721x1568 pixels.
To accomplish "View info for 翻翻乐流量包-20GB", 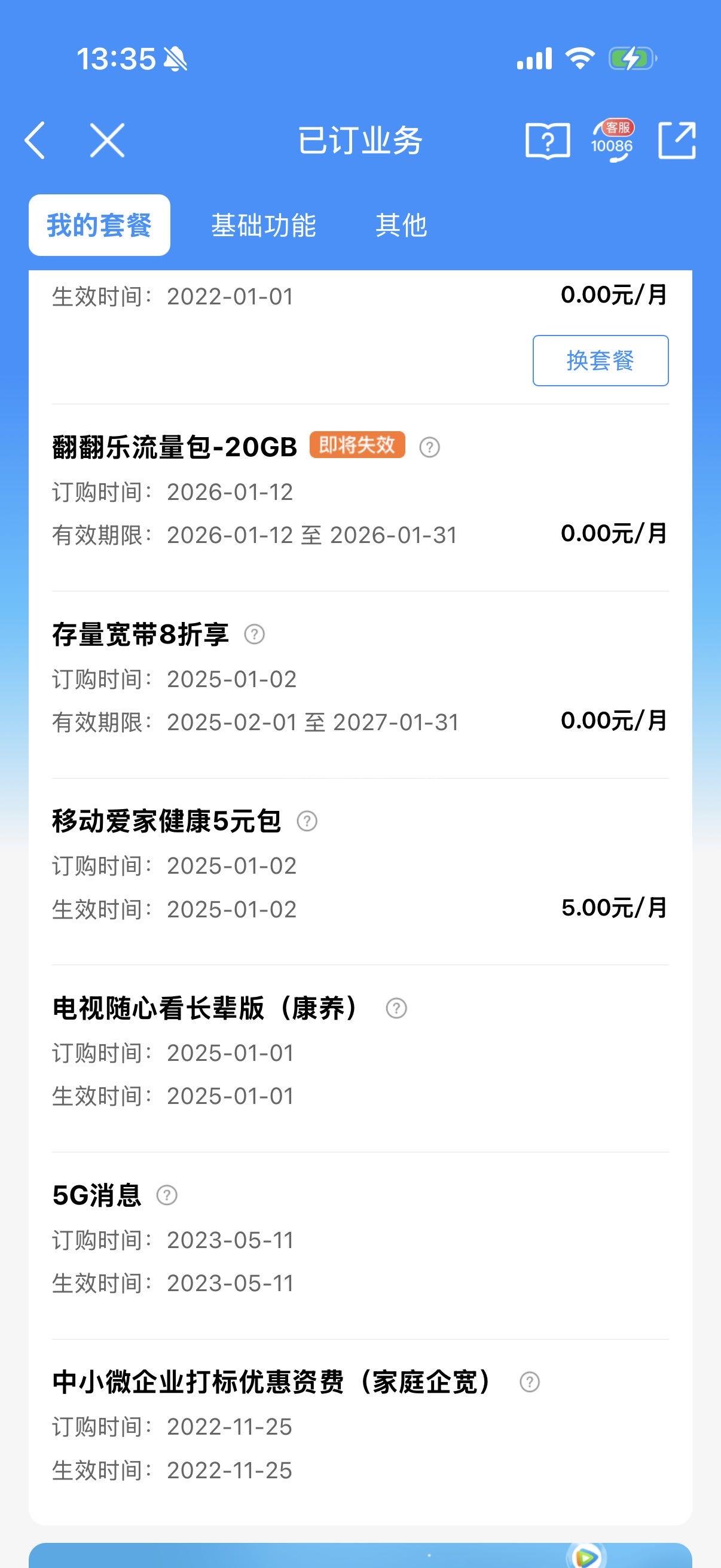I will pyautogui.click(x=430, y=447).
